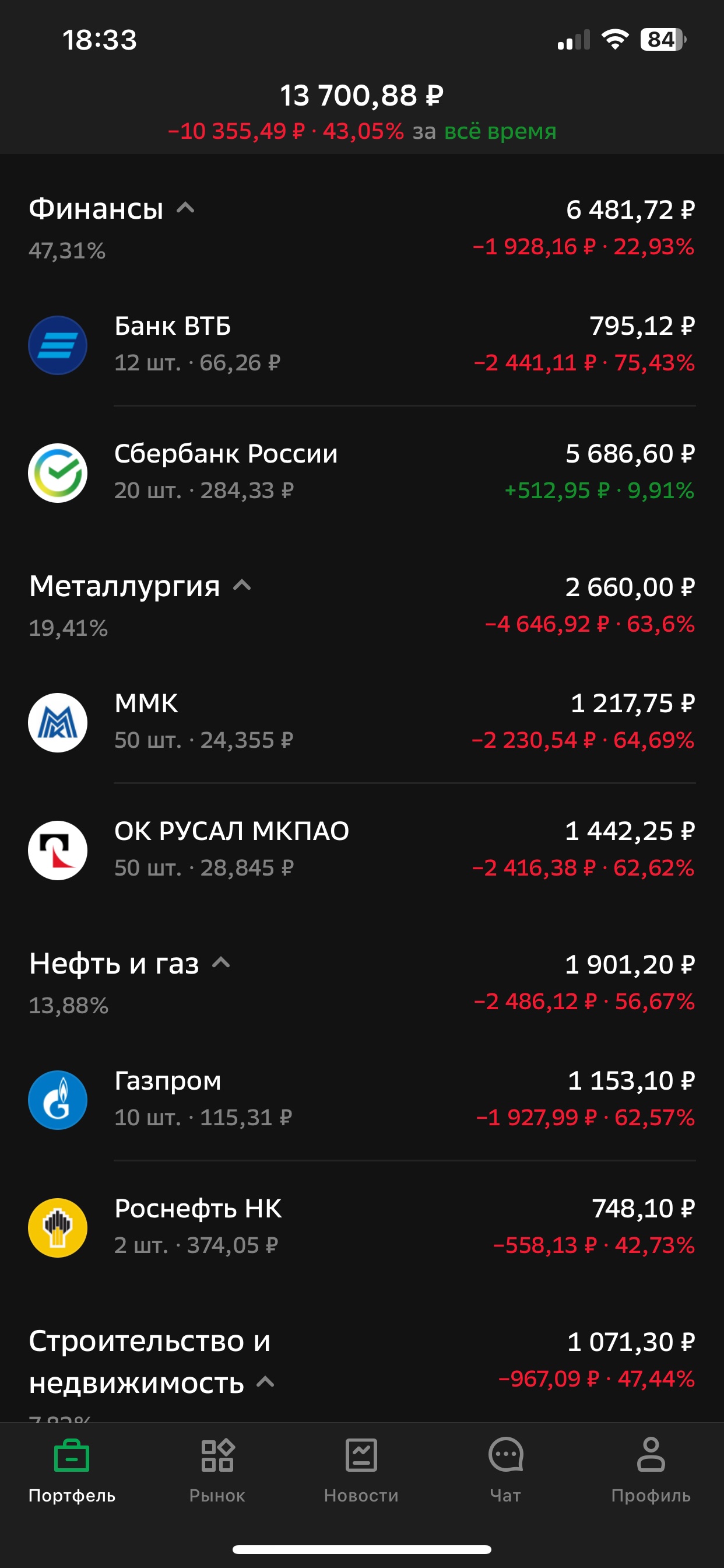Screen dimensions: 724x1568
Task: Change the «всё время» period selector
Action: [500, 131]
